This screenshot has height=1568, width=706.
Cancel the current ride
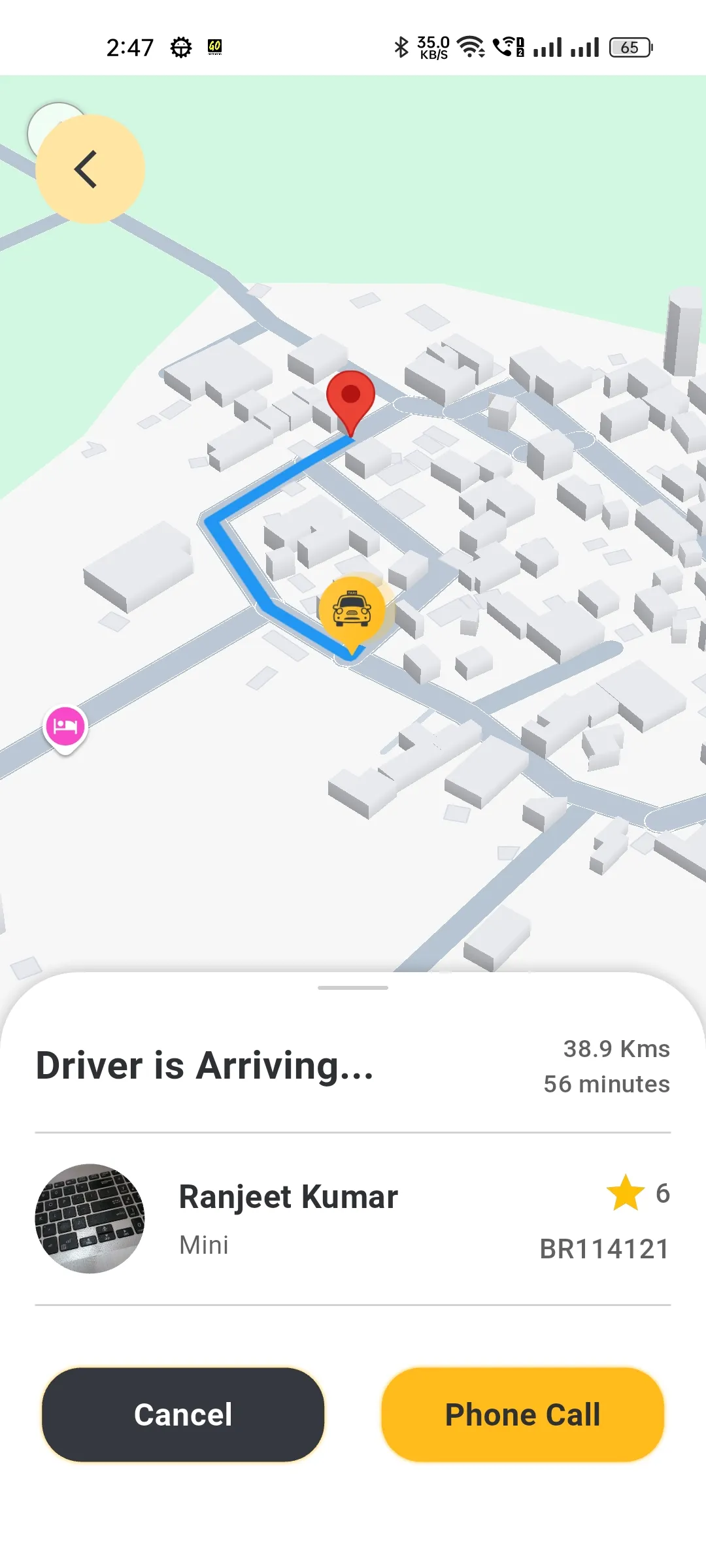click(183, 1414)
